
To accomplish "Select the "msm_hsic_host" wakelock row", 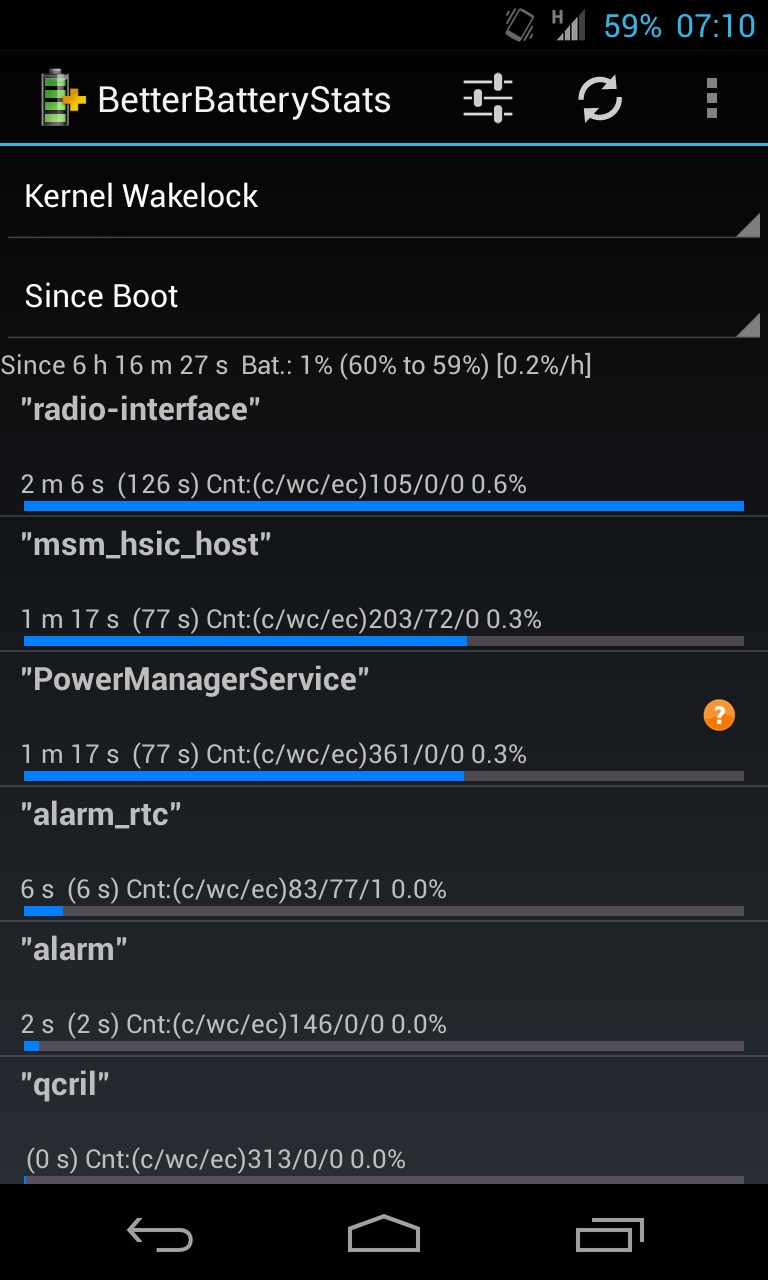I will tap(384, 585).
